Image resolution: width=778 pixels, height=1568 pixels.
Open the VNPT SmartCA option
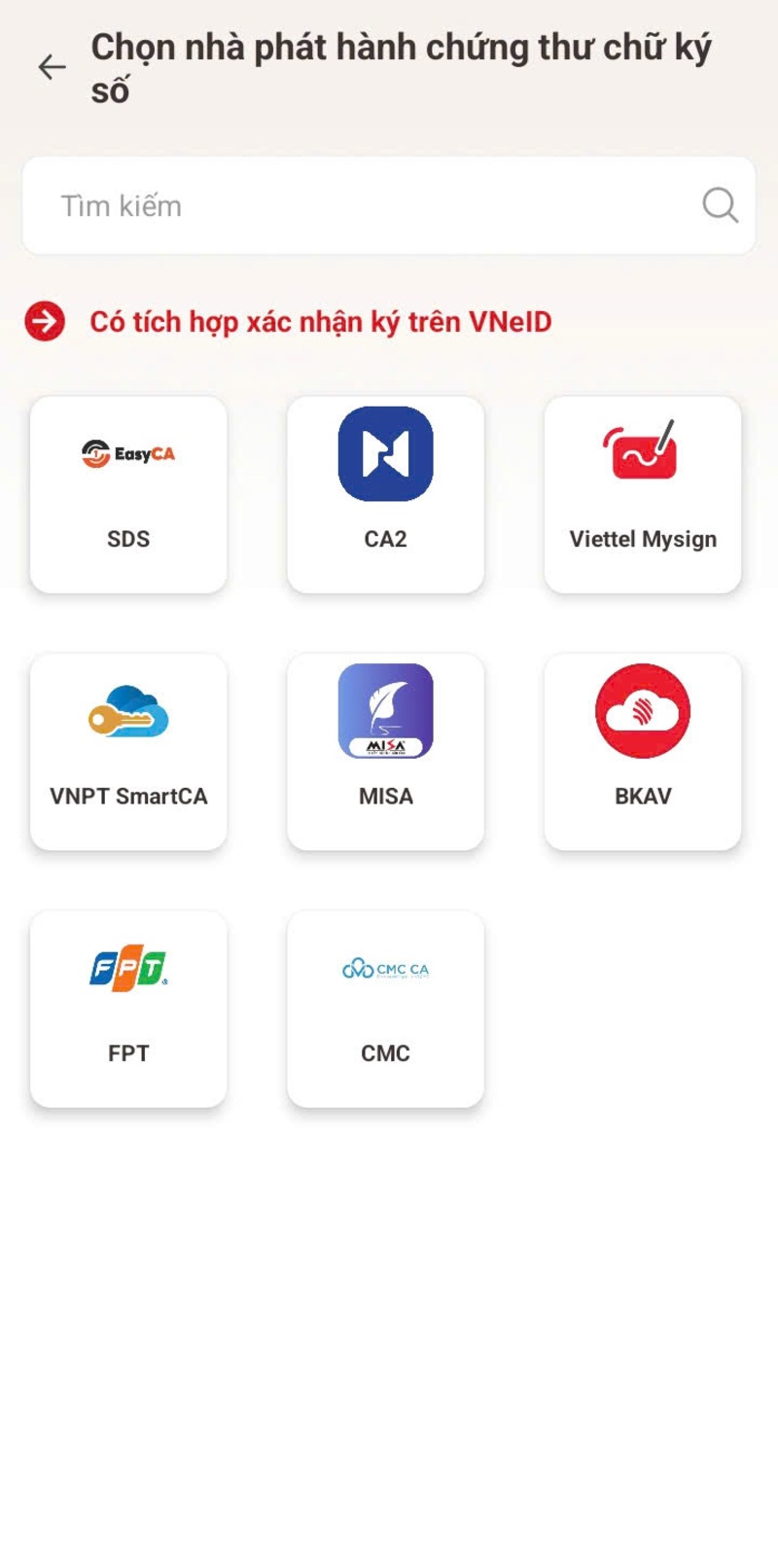click(128, 751)
